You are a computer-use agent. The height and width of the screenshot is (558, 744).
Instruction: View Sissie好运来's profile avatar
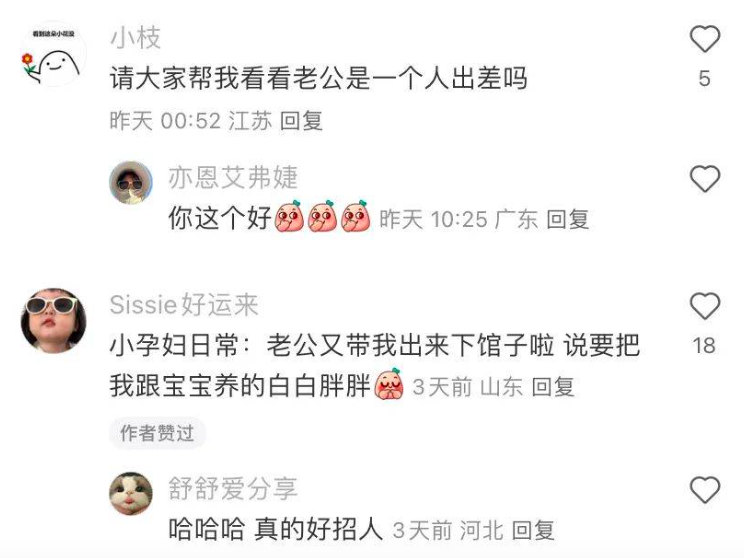point(53,320)
